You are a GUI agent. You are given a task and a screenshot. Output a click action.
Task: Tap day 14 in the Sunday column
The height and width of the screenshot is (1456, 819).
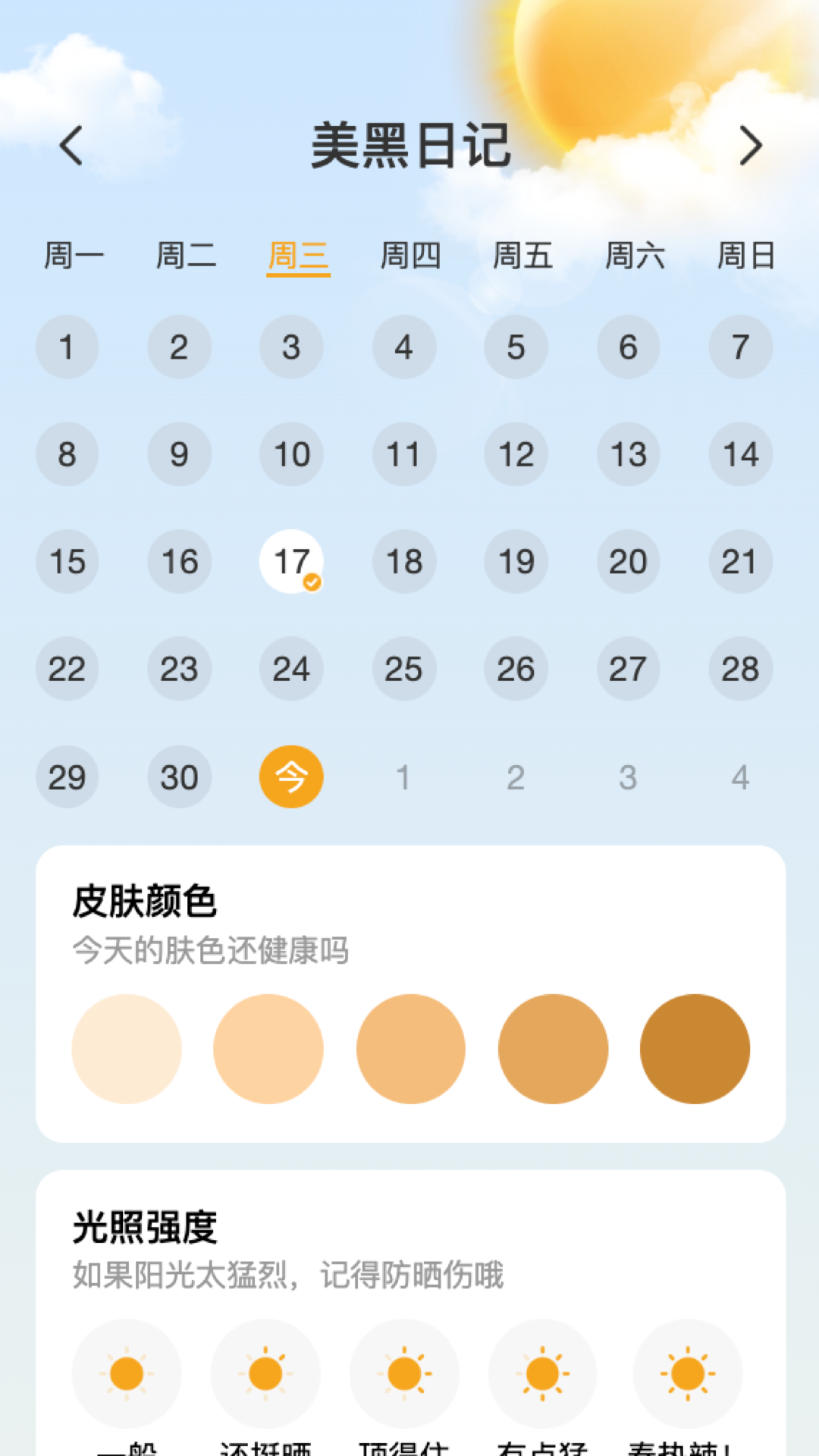tap(741, 454)
